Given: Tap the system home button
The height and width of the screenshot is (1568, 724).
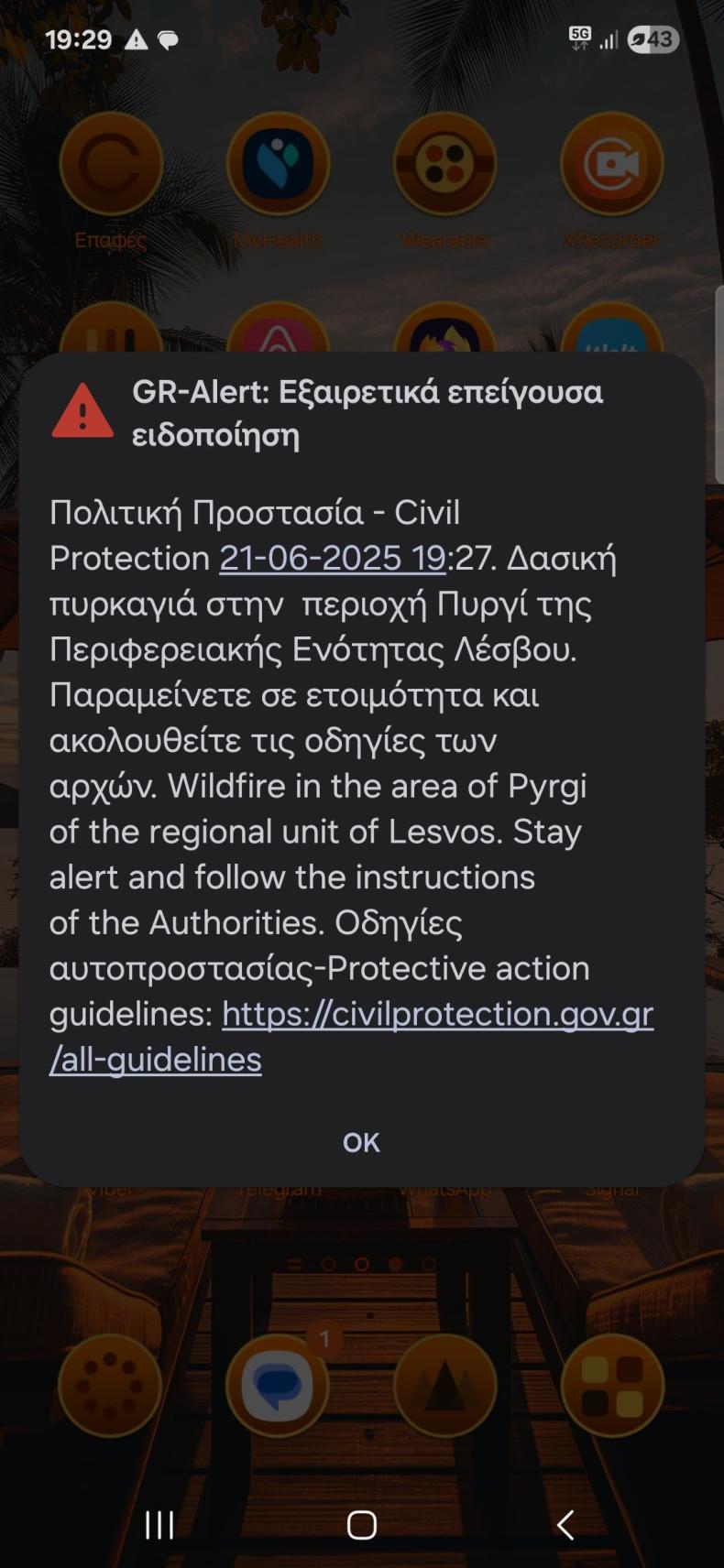Looking at the screenshot, I should [362, 1525].
